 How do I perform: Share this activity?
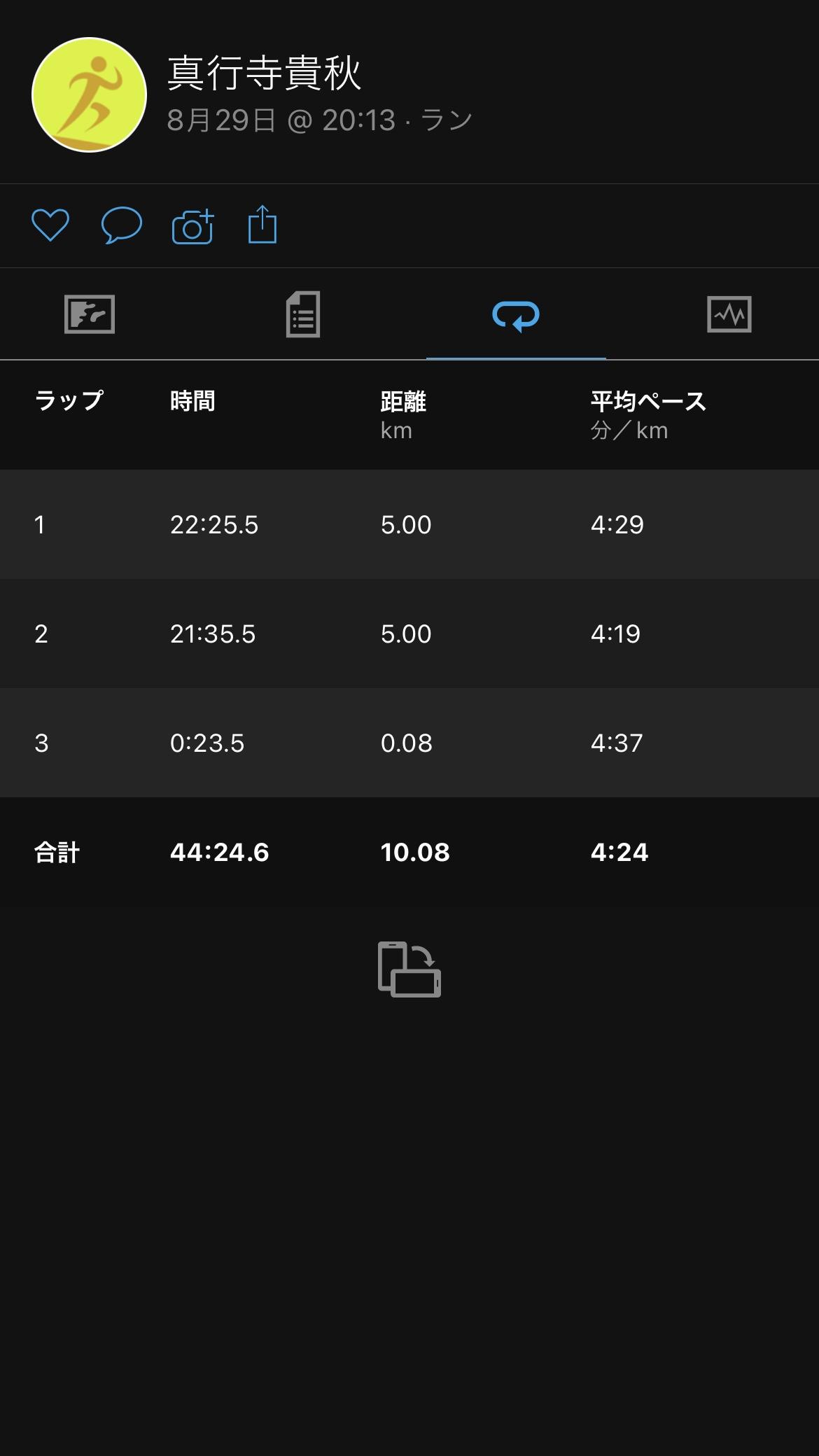click(262, 224)
